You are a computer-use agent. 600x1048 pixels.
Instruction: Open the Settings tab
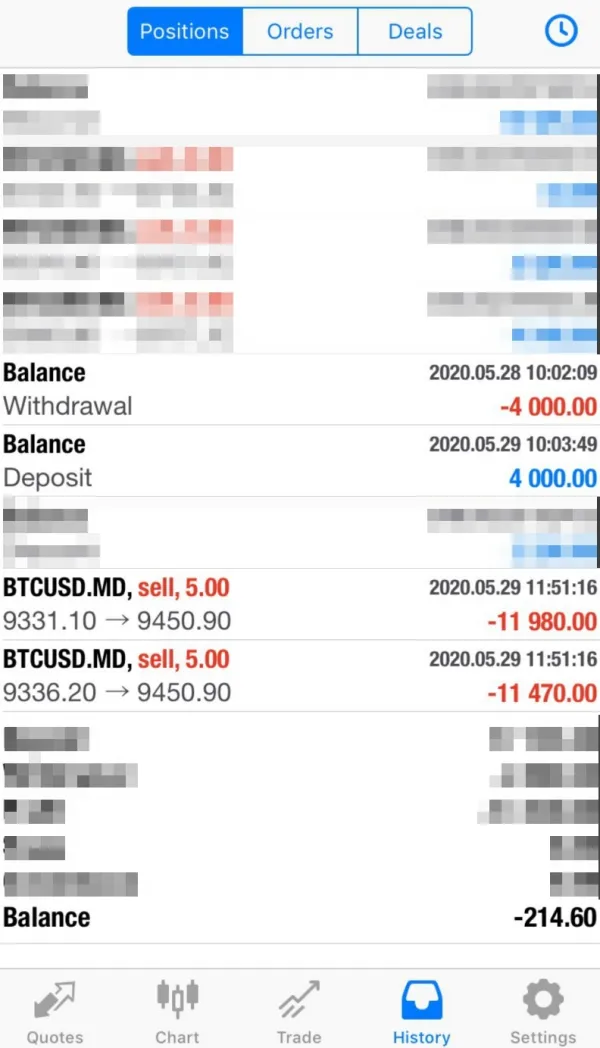pos(543,1010)
